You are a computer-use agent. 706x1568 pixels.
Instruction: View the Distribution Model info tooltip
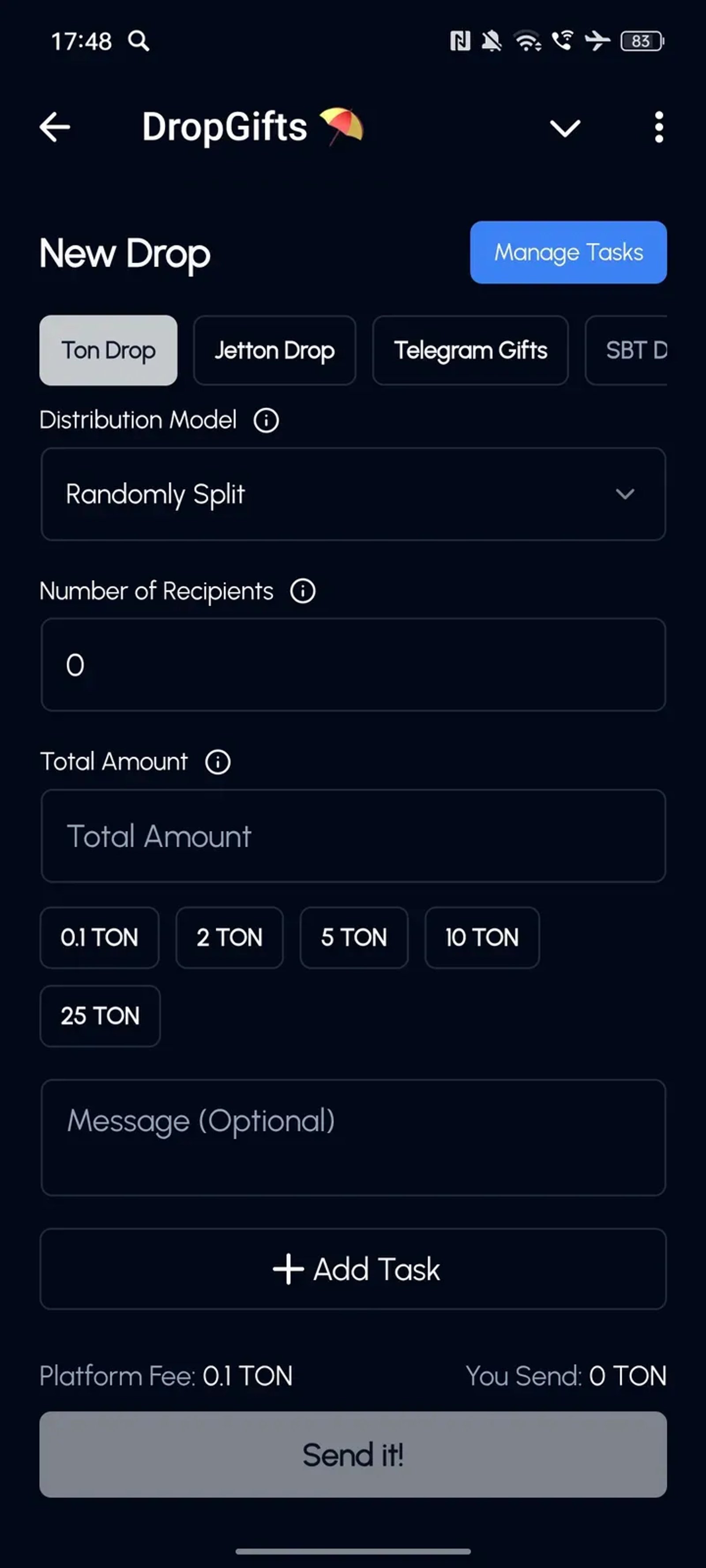(266, 420)
